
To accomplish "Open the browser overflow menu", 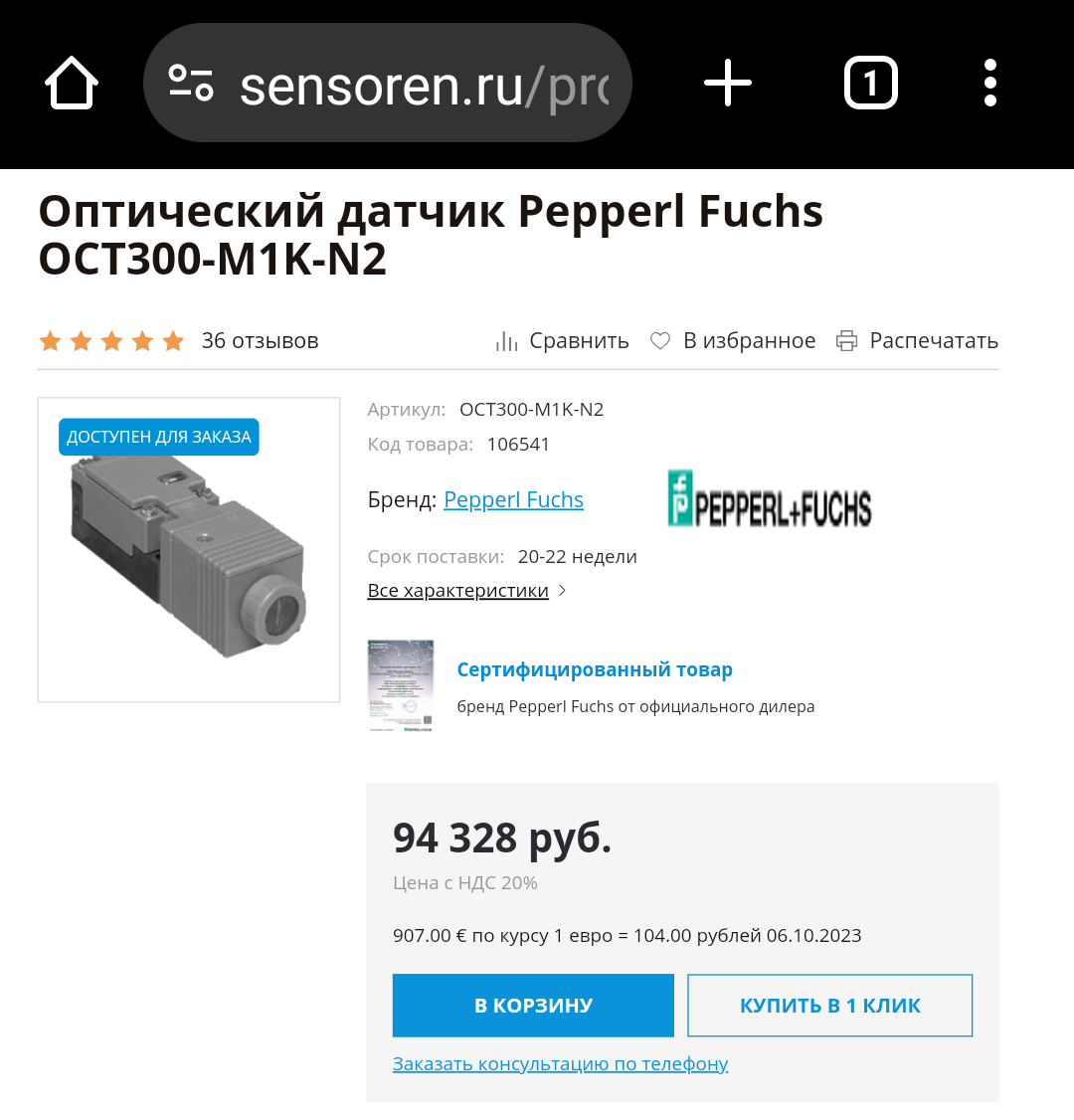I will click(989, 83).
